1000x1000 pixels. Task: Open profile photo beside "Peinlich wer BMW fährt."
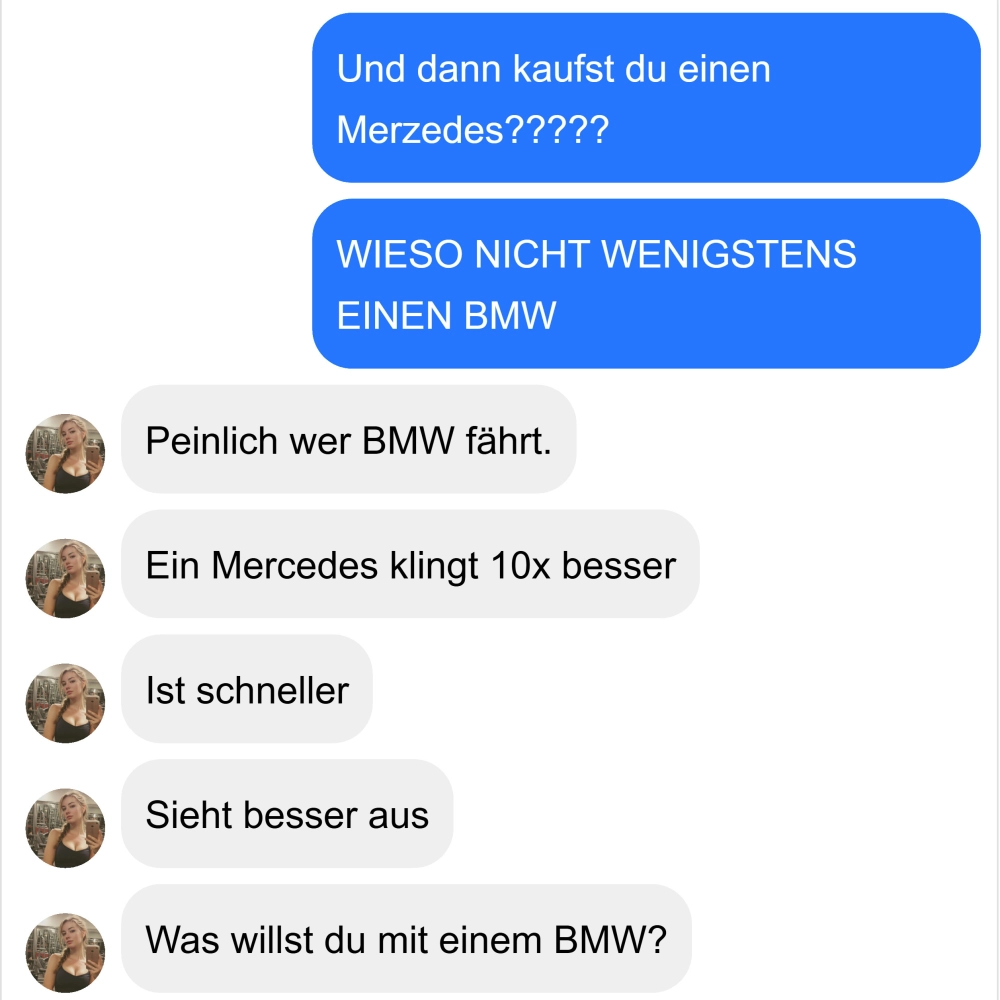(x=65, y=454)
